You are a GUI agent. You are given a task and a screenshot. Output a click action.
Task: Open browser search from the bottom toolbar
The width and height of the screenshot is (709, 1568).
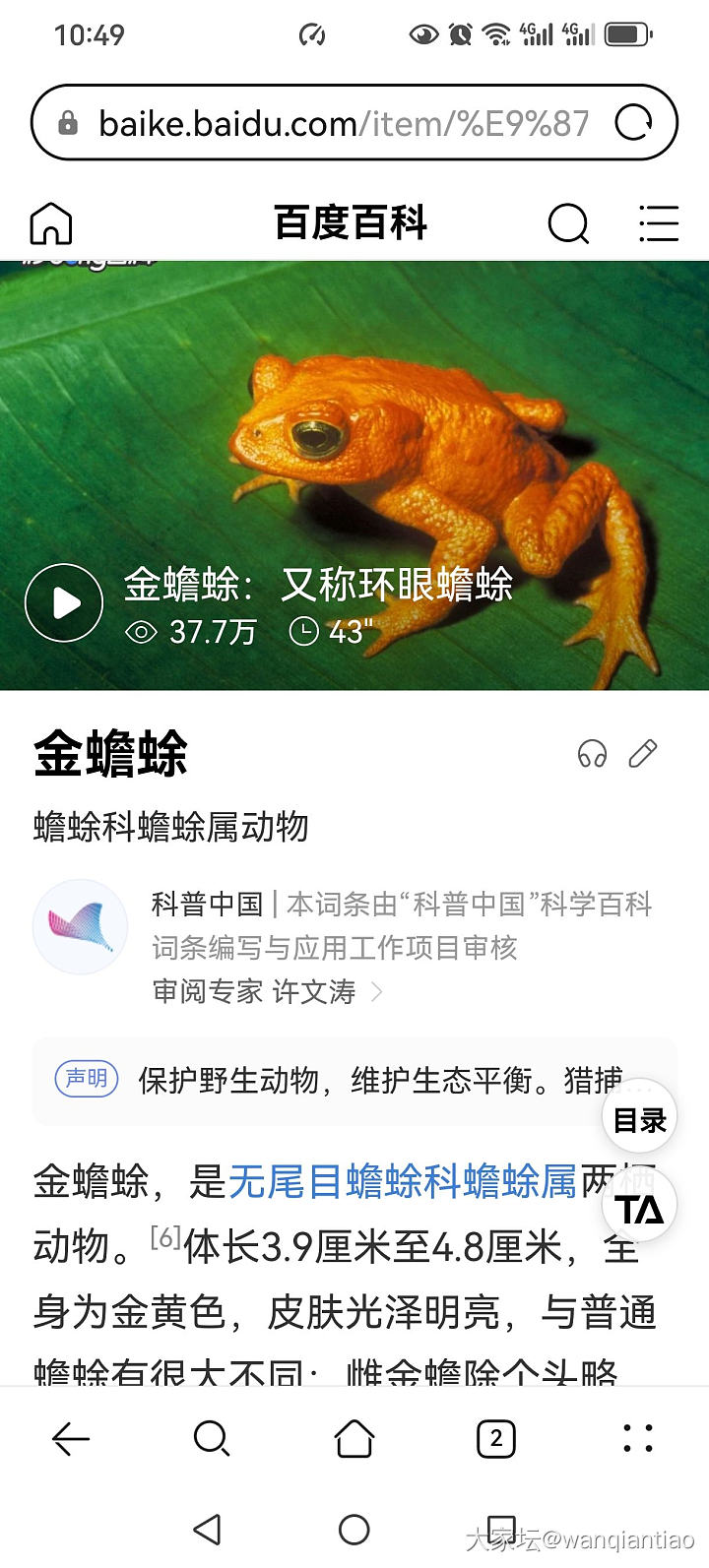tap(212, 1439)
